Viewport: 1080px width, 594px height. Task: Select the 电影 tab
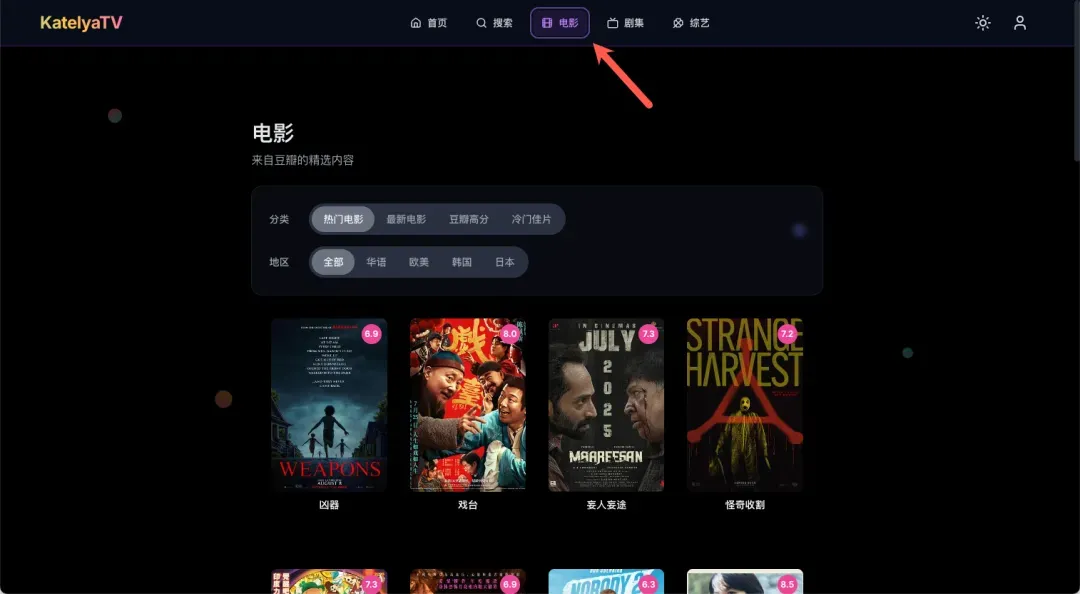[560, 23]
